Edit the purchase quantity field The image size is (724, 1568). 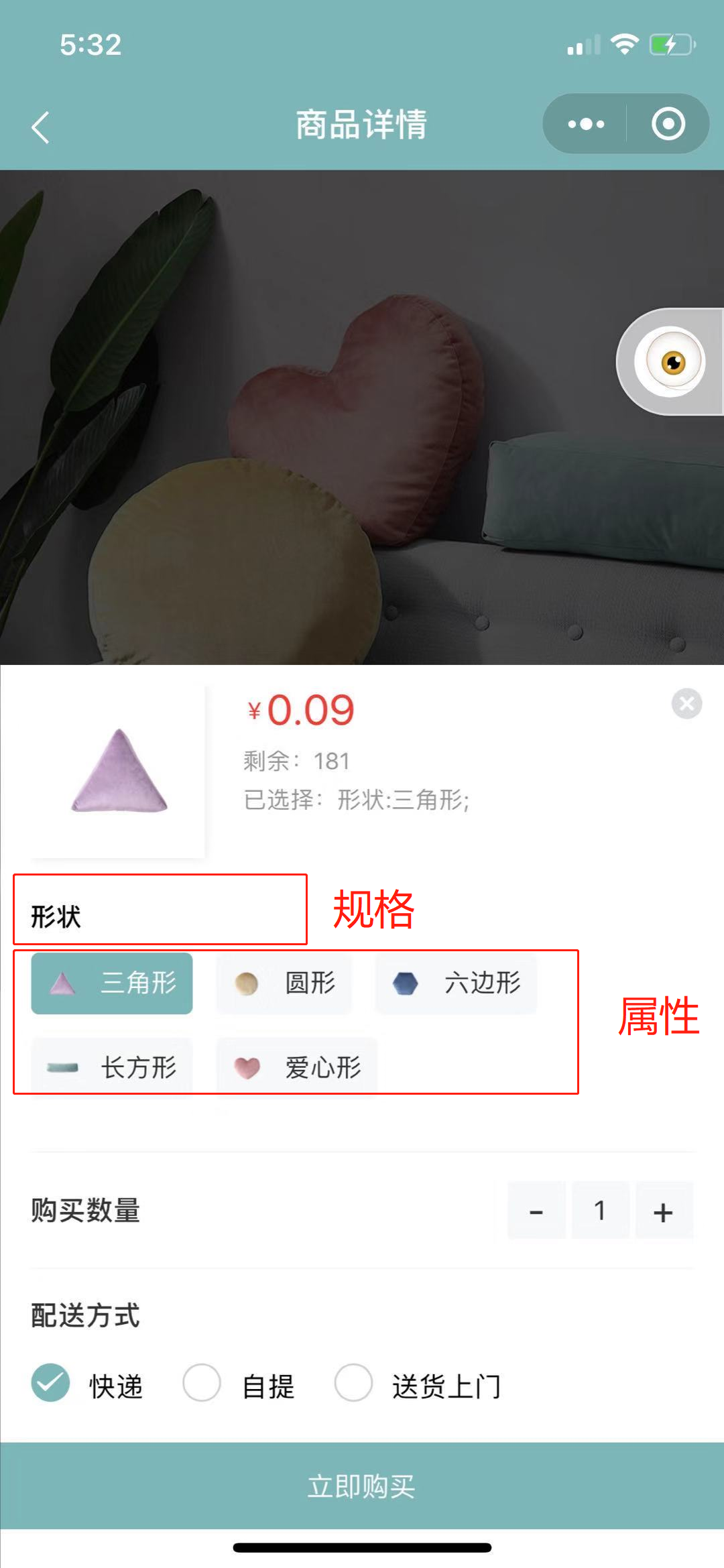point(600,1211)
